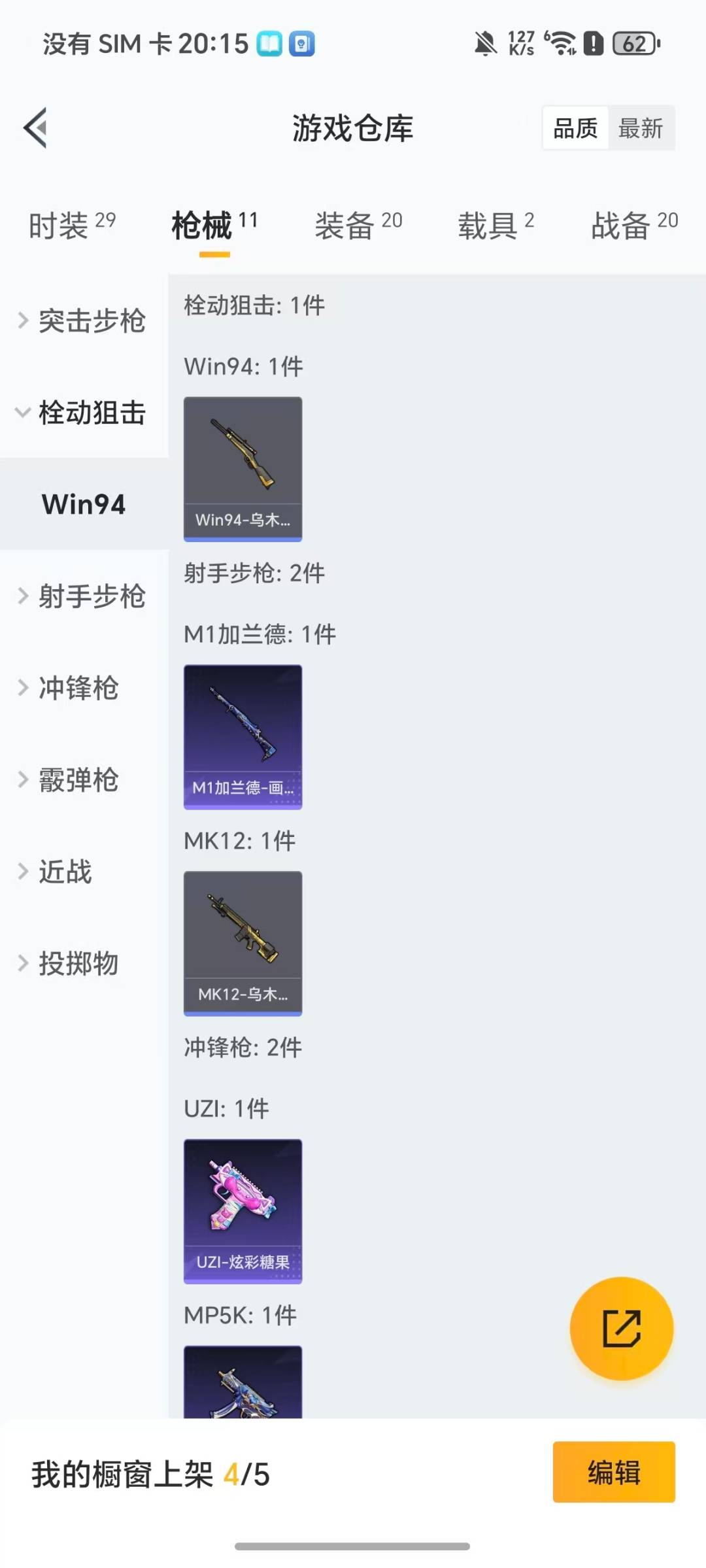Tap the back arrow to leave 游戏仓库
Screen dimensions: 706x1568
(34, 128)
